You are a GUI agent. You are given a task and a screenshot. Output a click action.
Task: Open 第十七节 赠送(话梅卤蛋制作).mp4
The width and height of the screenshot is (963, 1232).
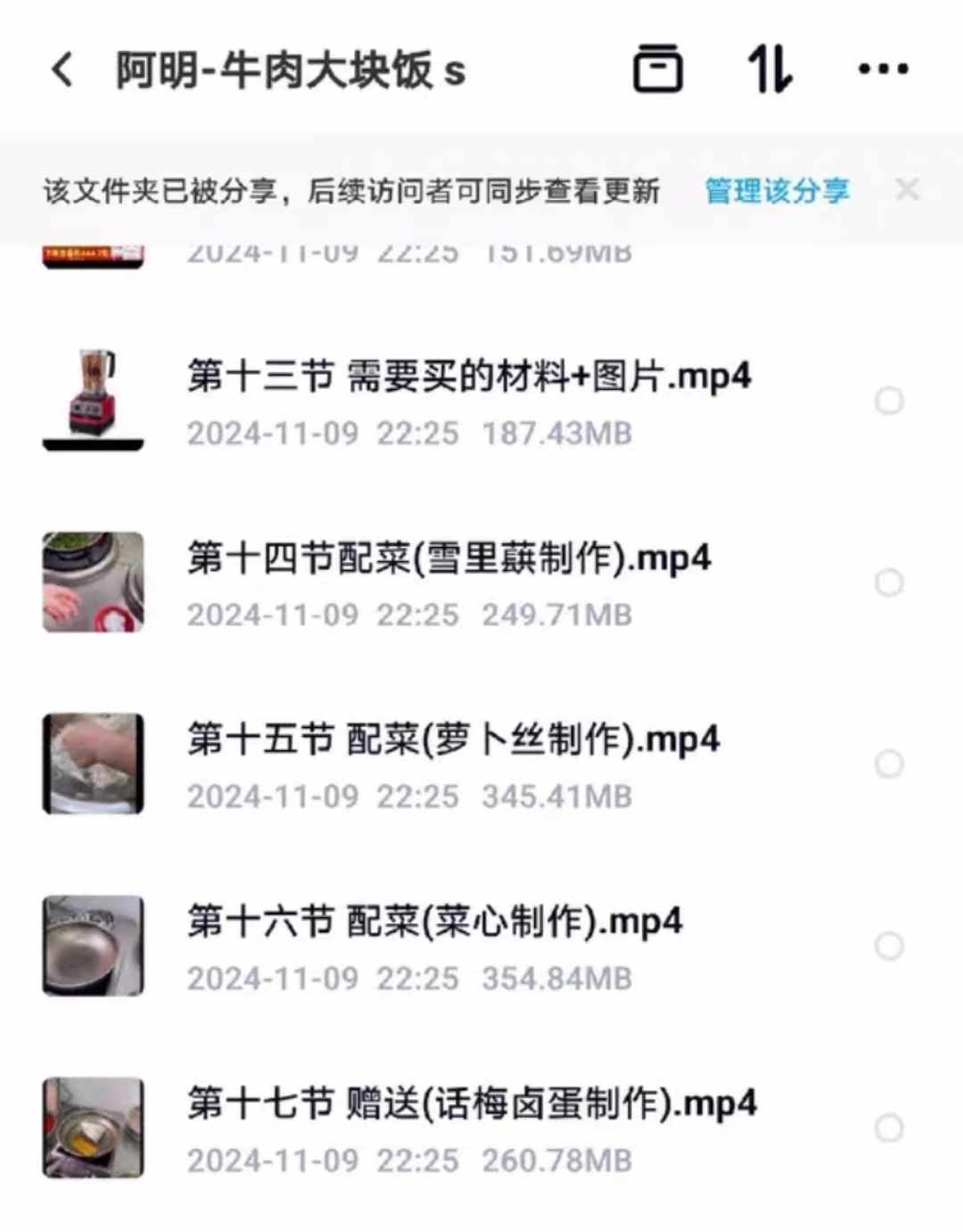471,1103
